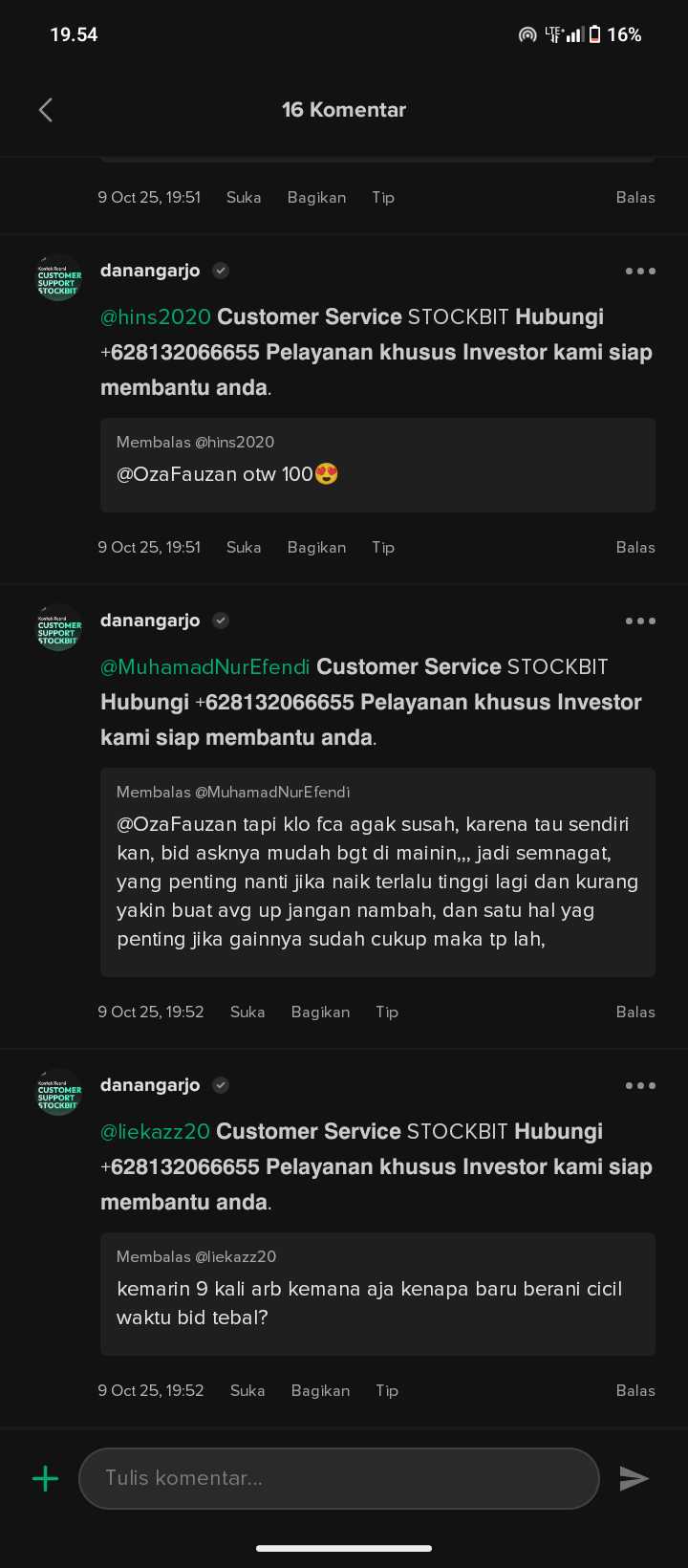Tip danangarjo's reply to @liekazz20
688x1568 pixels.
pos(387,1390)
